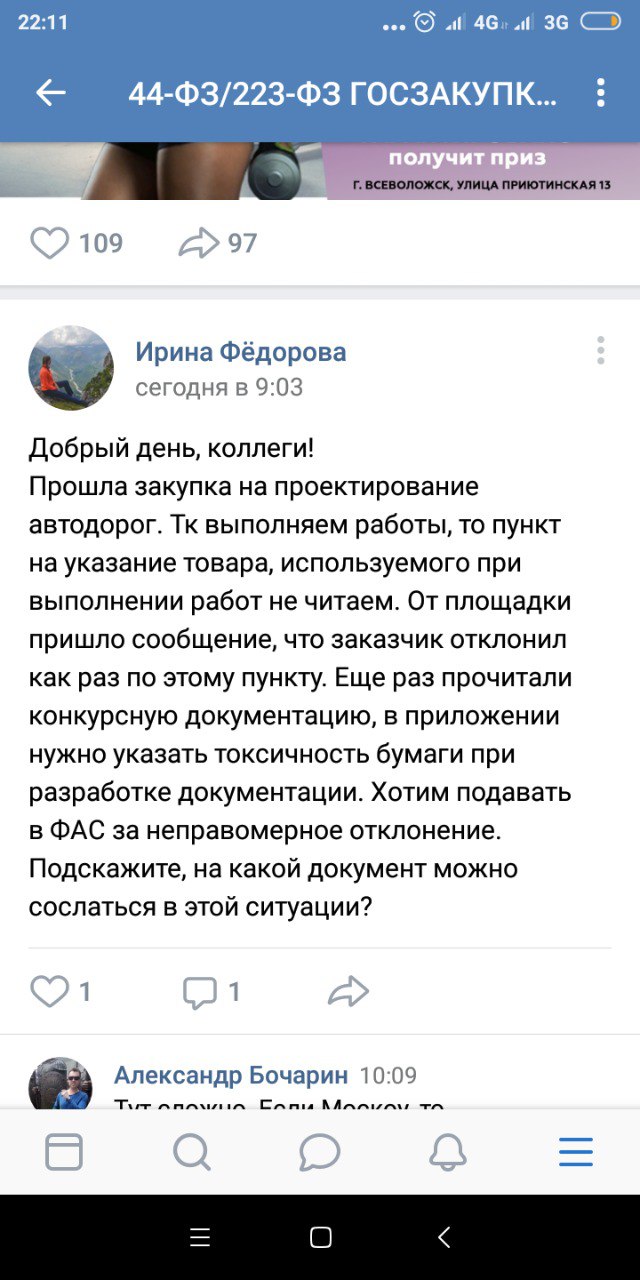Tap Ирина Фёдорова's avatar photo

(x=70, y=367)
